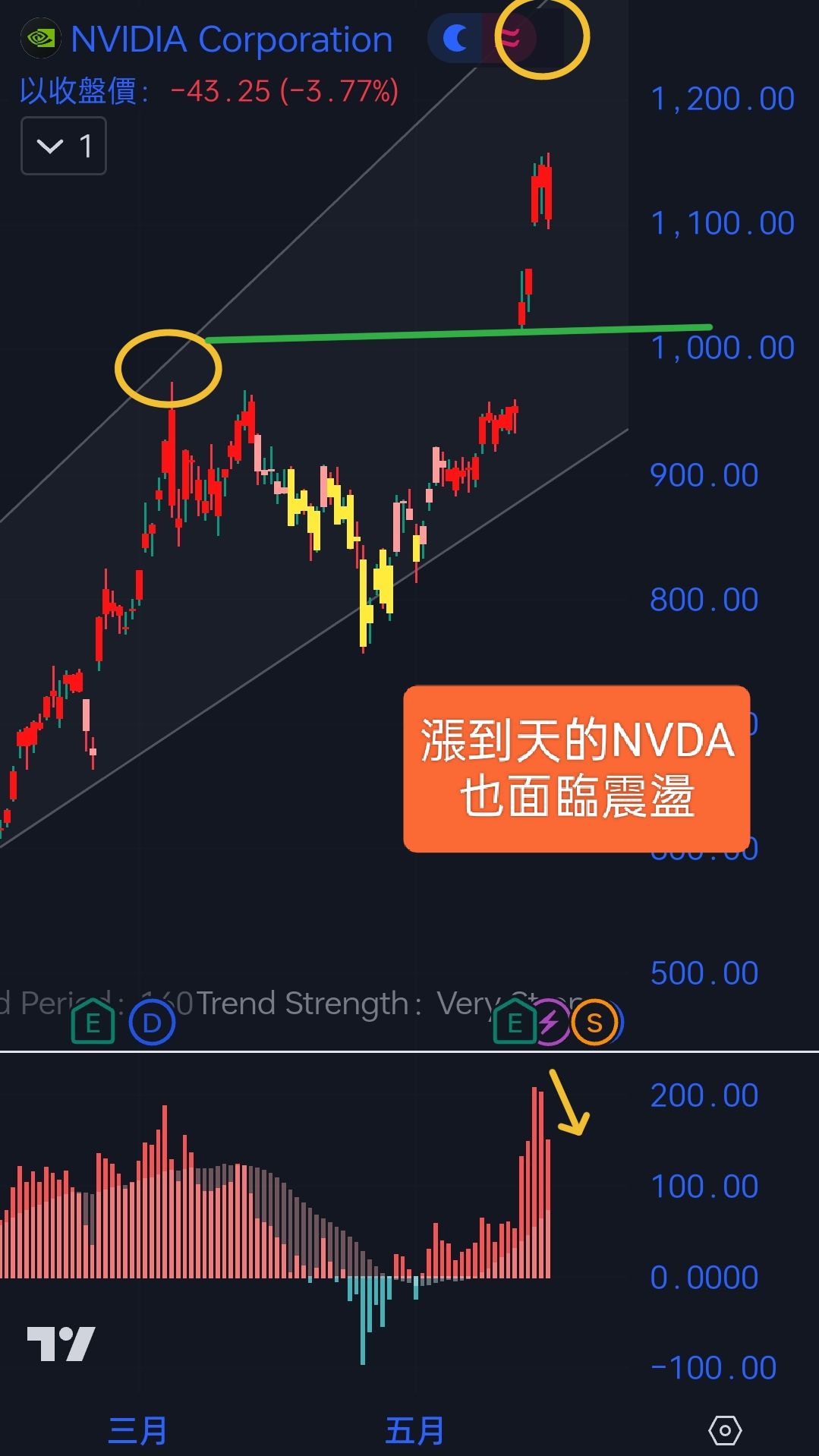
Task: Open the green E earnings marker on the left
Action: click(x=93, y=1022)
